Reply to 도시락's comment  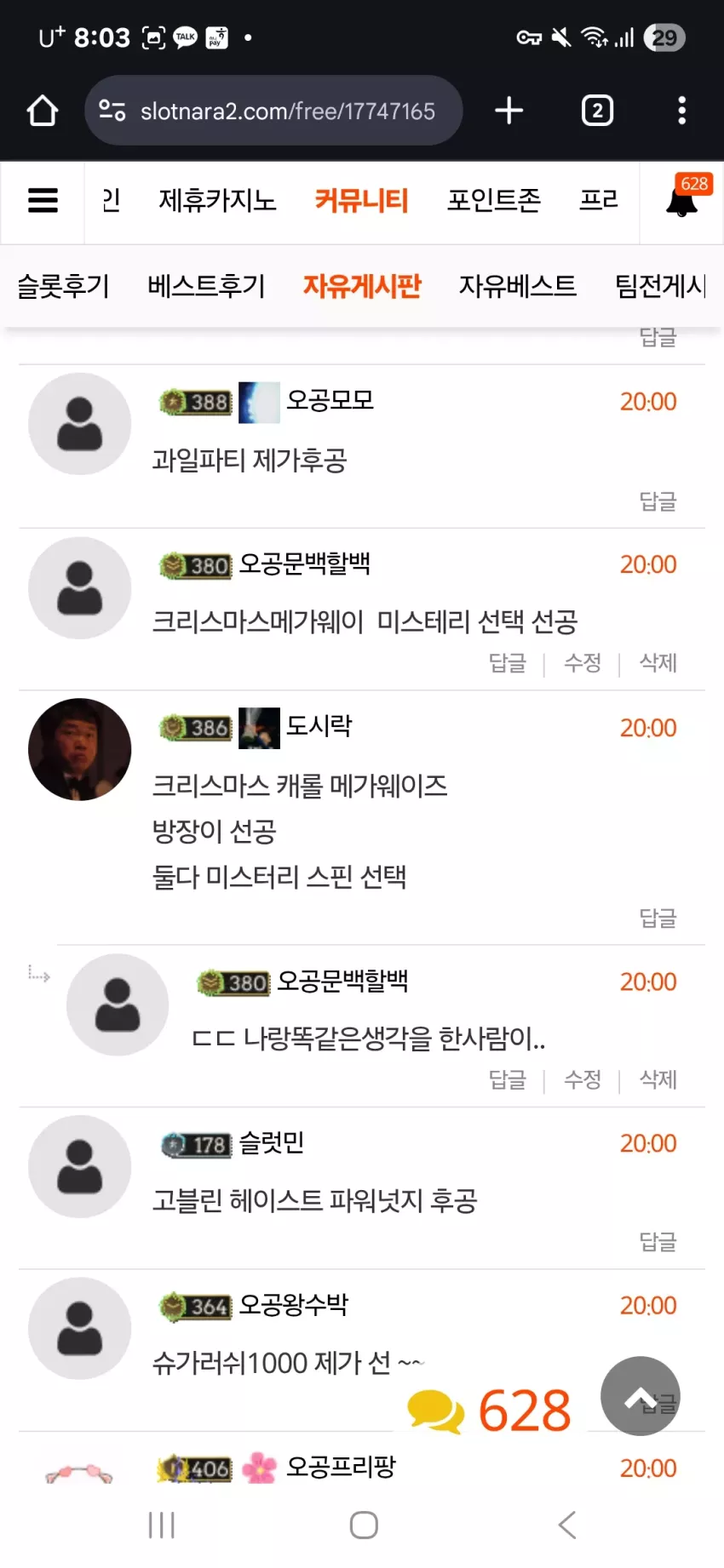658,918
